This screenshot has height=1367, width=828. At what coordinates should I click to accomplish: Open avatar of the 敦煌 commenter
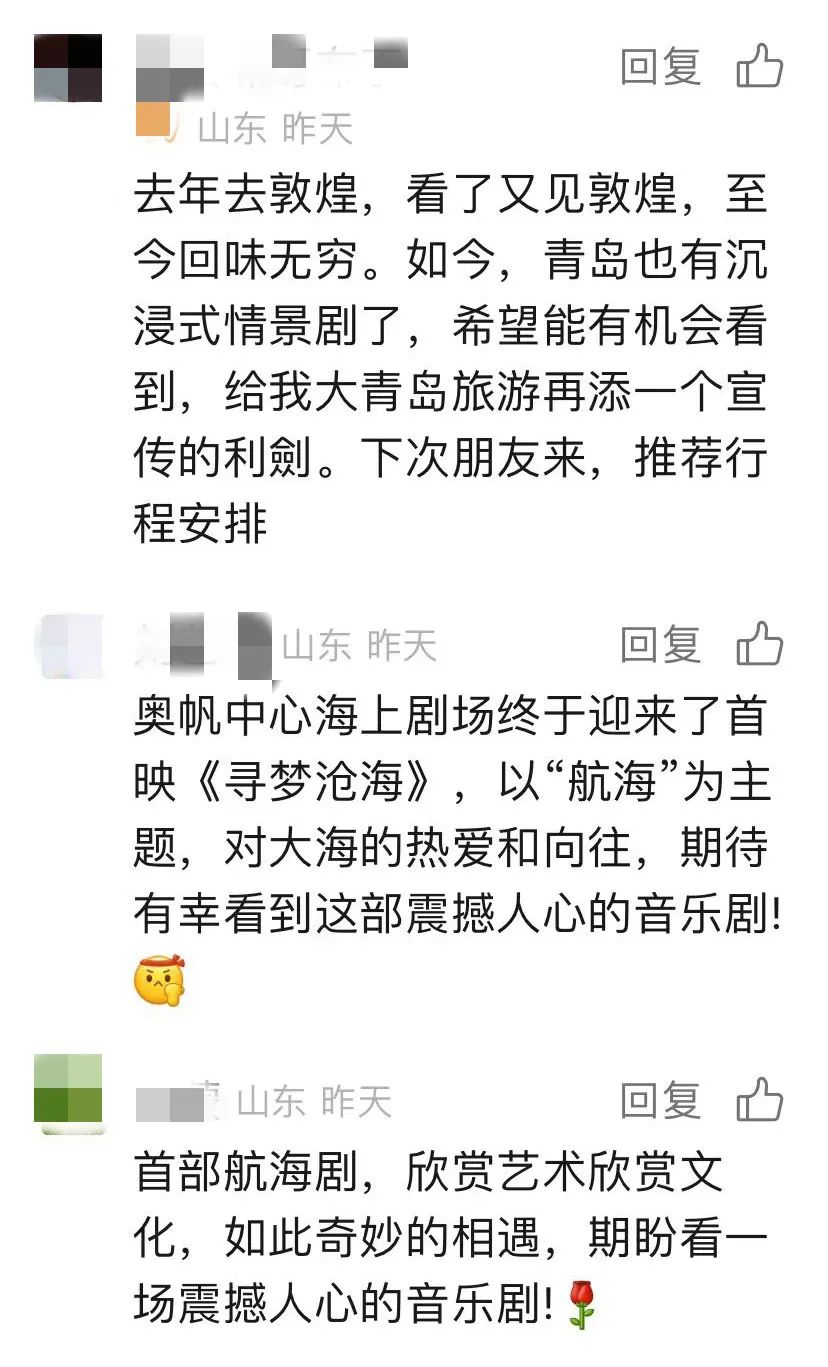[68, 68]
